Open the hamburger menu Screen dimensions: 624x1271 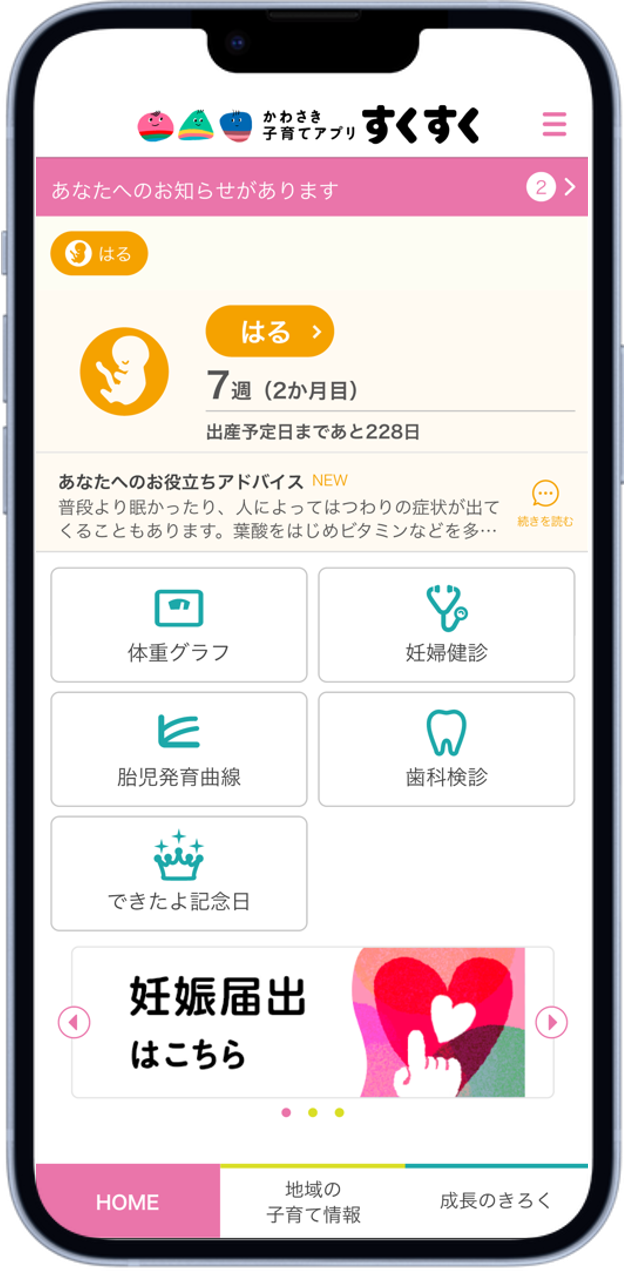[553, 124]
